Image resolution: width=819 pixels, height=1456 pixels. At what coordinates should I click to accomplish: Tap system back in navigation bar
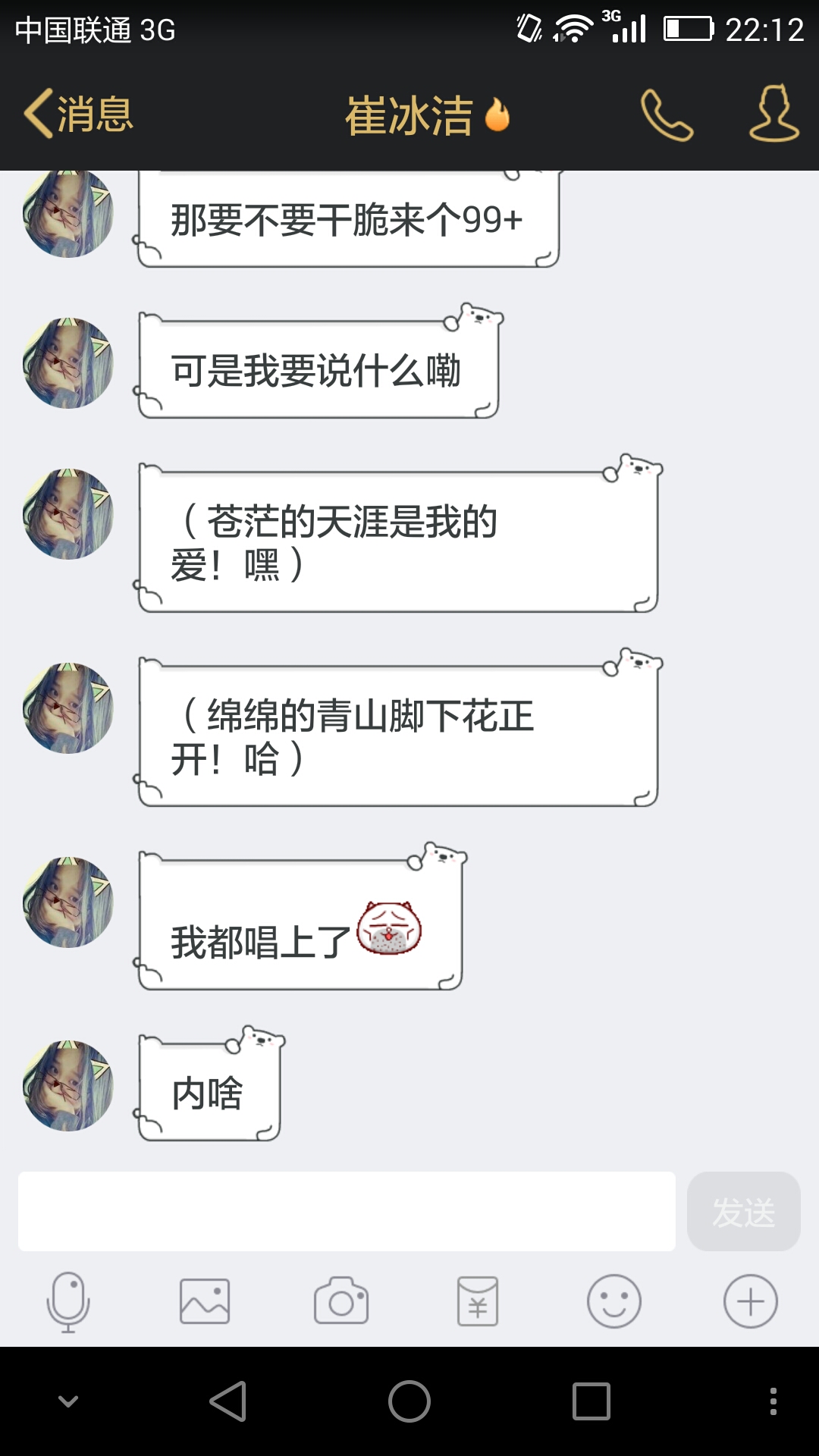[x=227, y=1401]
